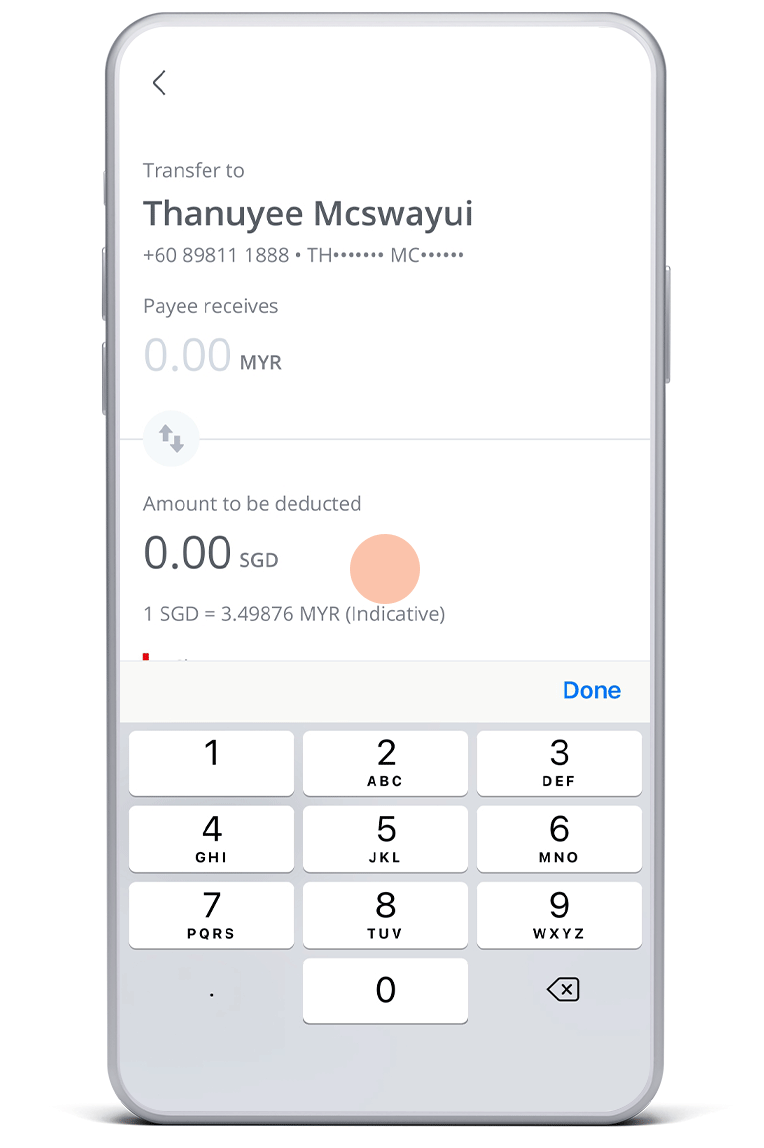Viewport: 764px width, 1148px height.
Task: Insert a decimal point from the keypad
Action: click(x=212, y=993)
